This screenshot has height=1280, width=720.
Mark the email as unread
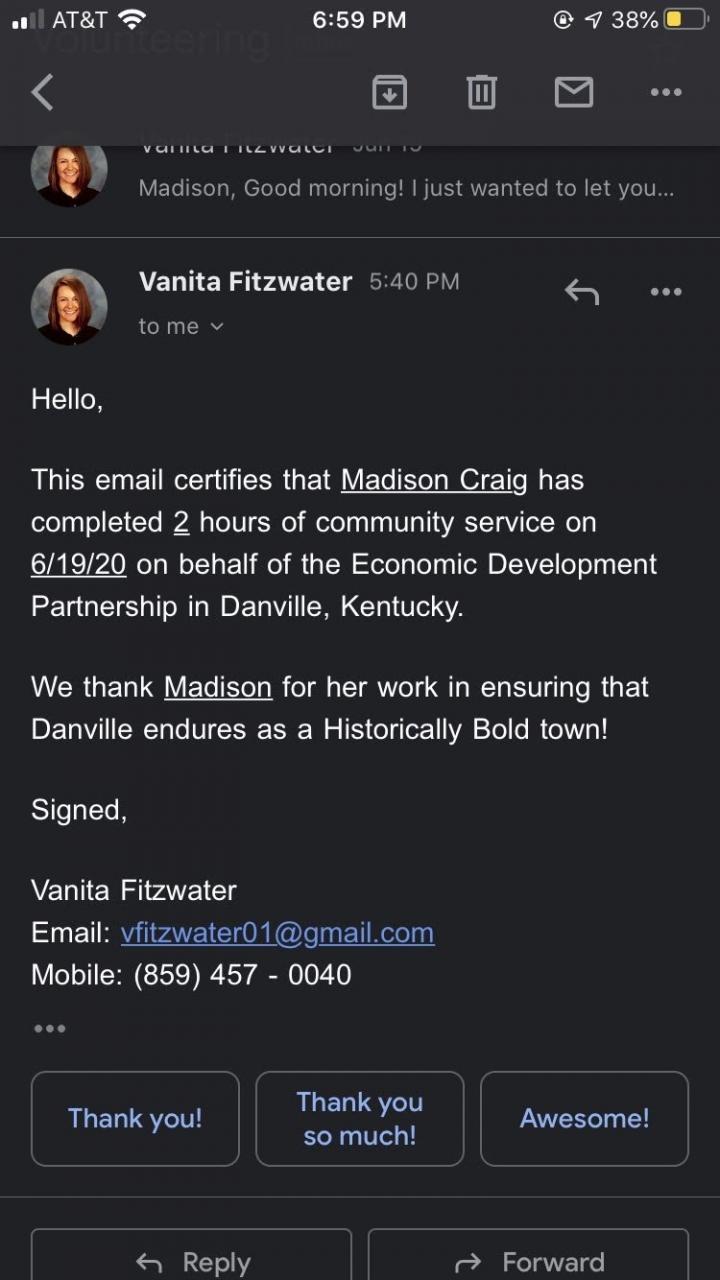574,93
